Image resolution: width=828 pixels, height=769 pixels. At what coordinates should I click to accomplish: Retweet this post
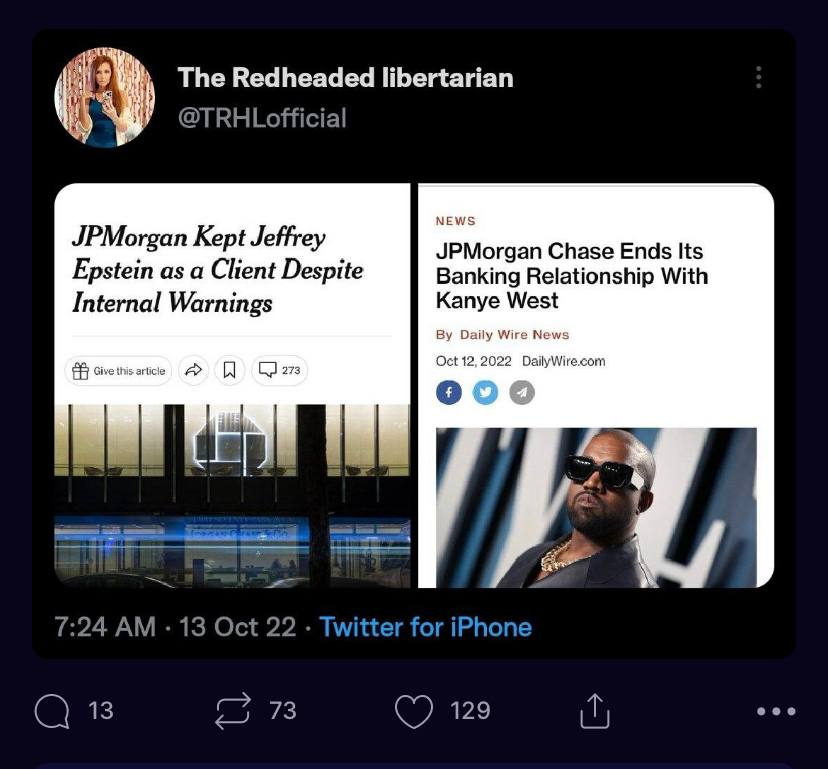pos(231,711)
